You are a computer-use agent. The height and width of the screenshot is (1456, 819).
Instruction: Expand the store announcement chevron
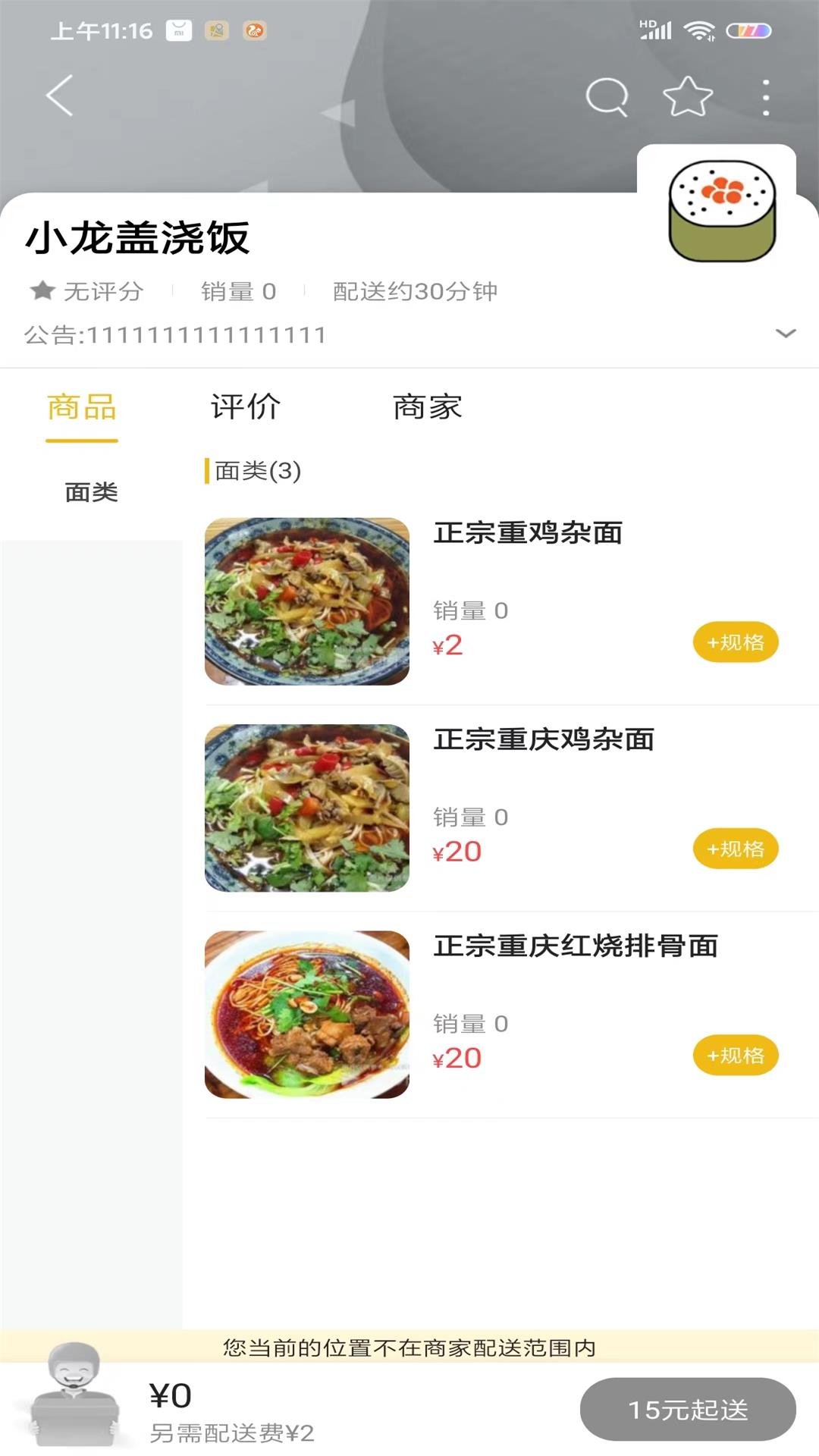click(x=786, y=334)
